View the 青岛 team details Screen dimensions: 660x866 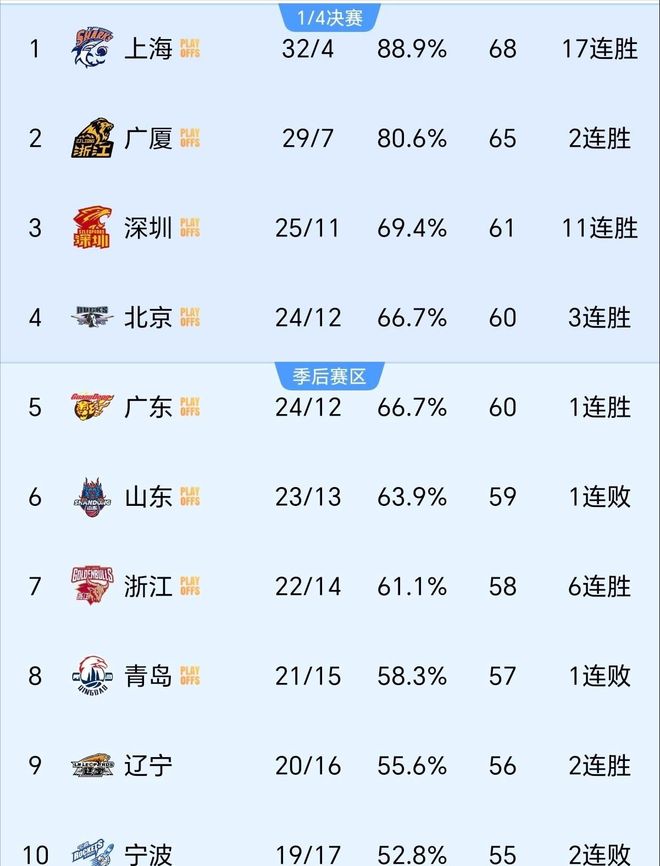pos(148,677)
